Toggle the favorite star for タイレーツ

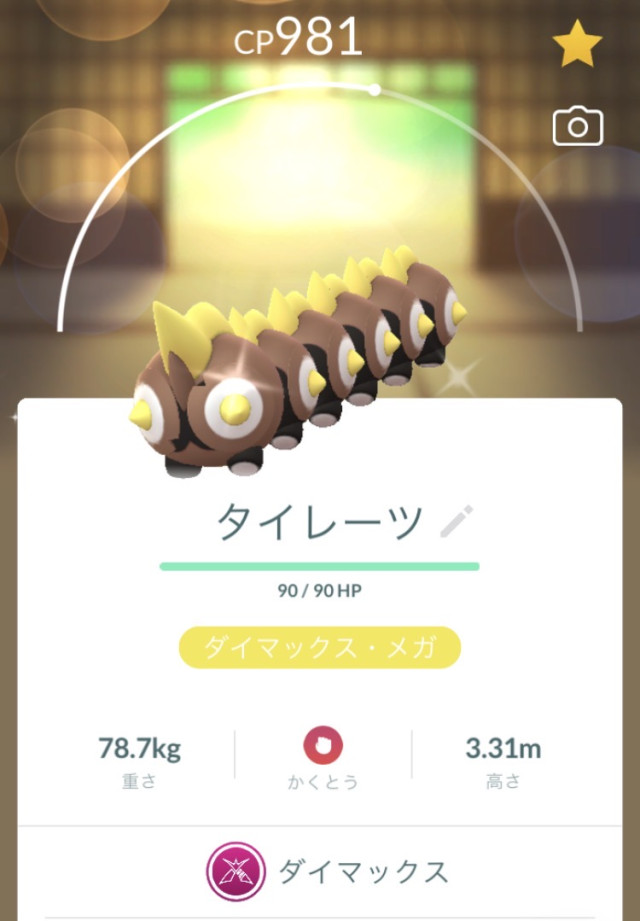pyautogui.click(x=577, y=46)
